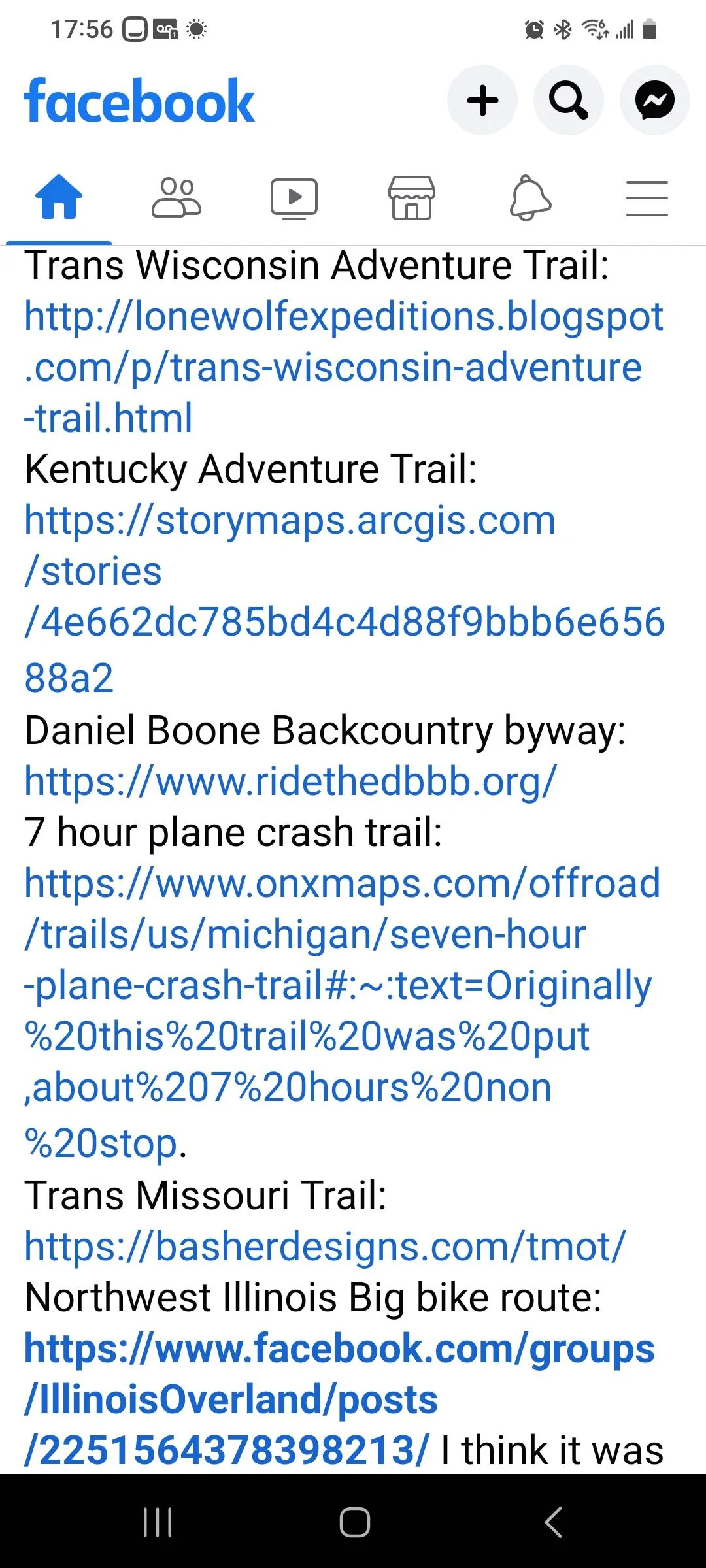Open the Watch videos tab icon
The height and width of the screenshot is (1568, 706).
pyautogui.click(x=294, y=197)
